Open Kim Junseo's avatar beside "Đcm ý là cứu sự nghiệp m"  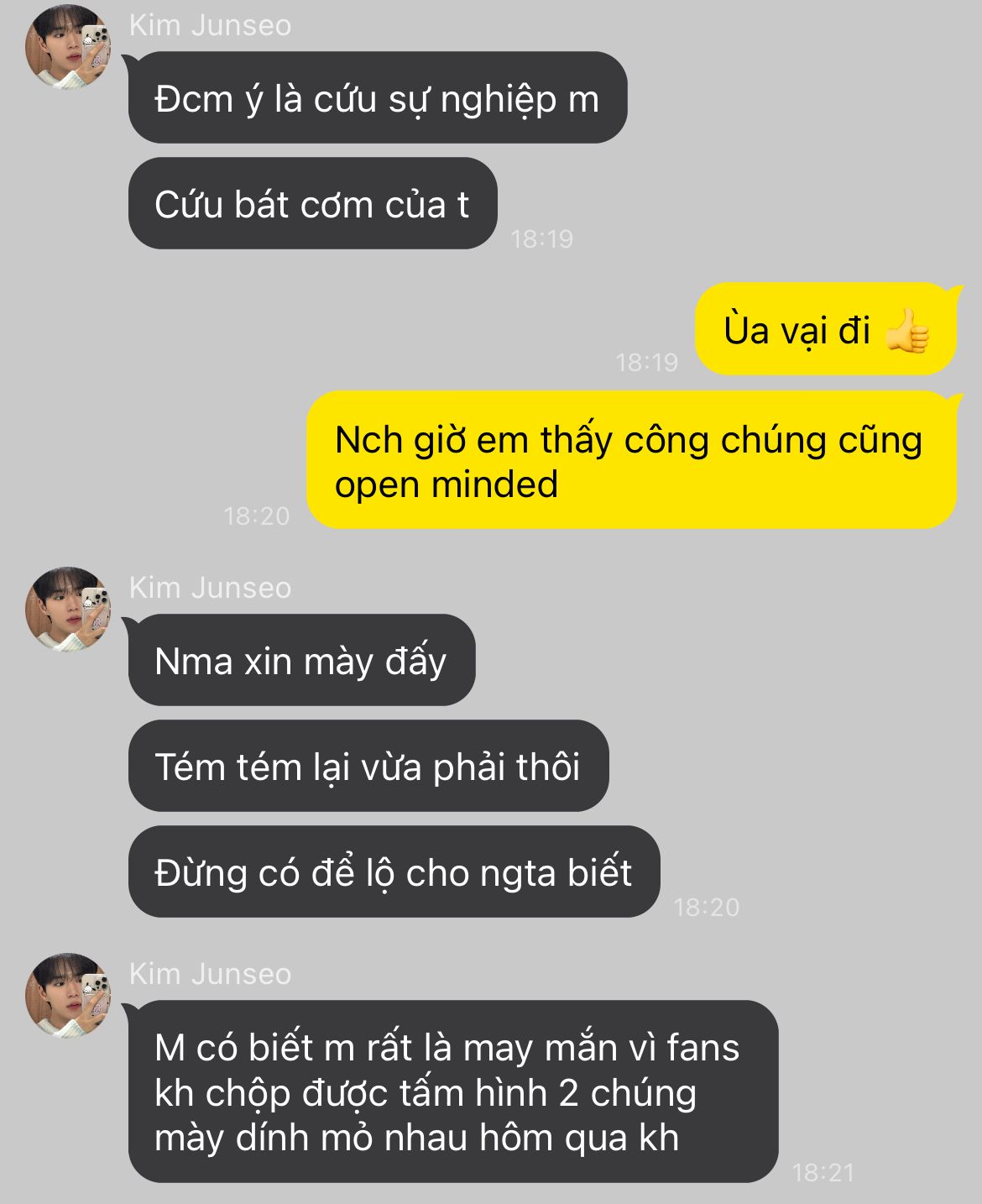coord(68,47)
